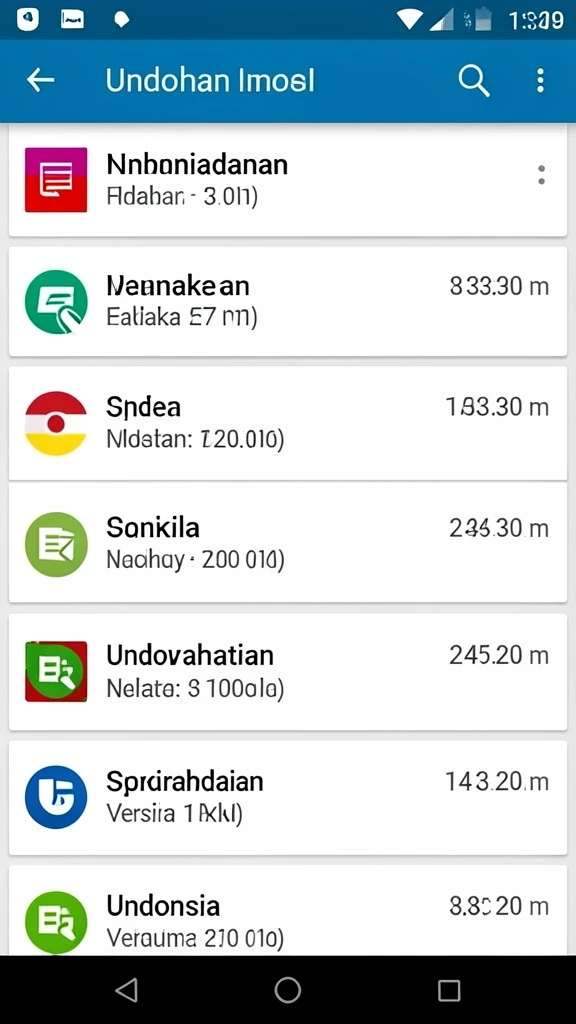Open the Undonsia item
The width and height of the screenshot is (576, 1024).
[x=287, y=910]
